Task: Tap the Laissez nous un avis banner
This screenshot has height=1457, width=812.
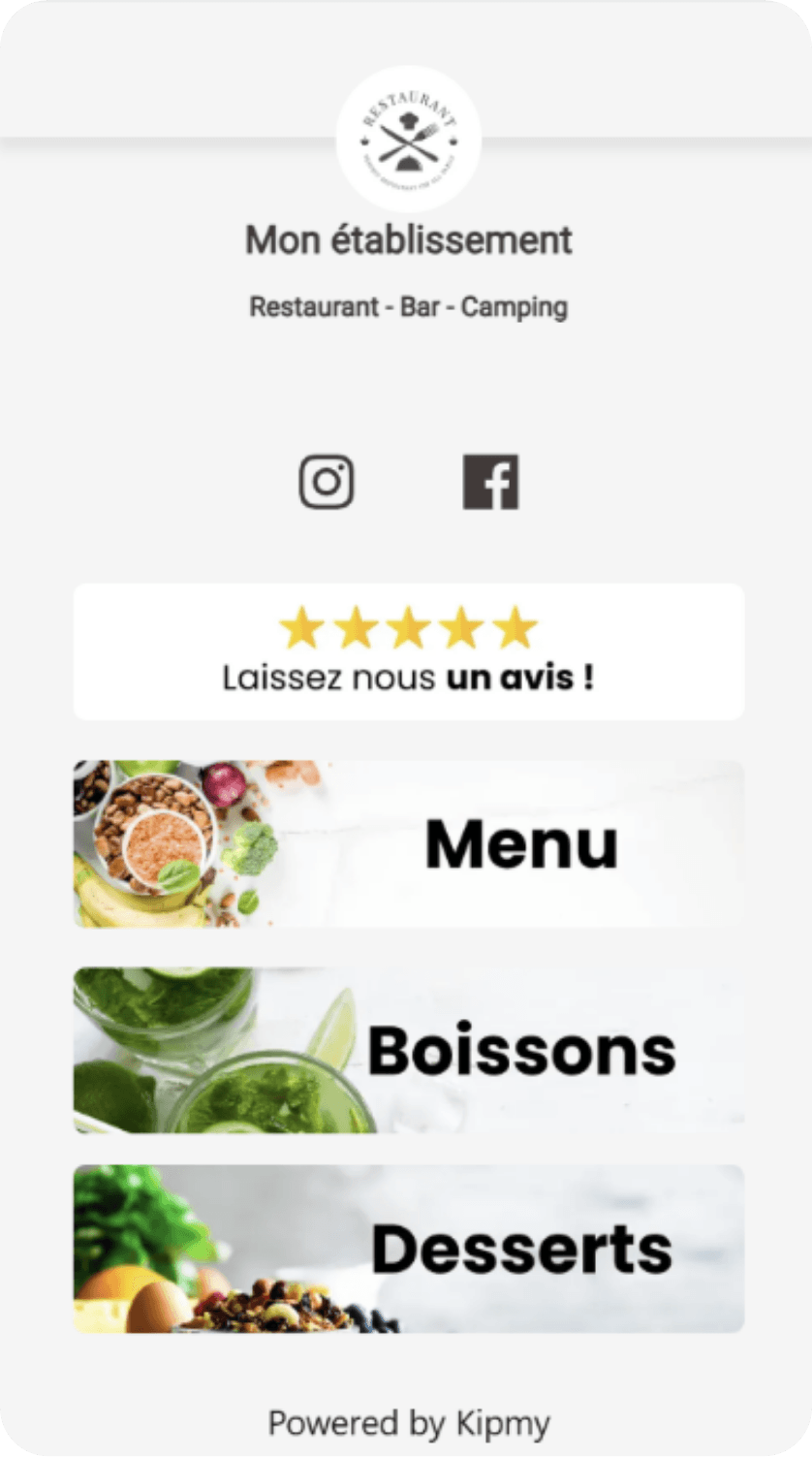Action: pos(408,651)
